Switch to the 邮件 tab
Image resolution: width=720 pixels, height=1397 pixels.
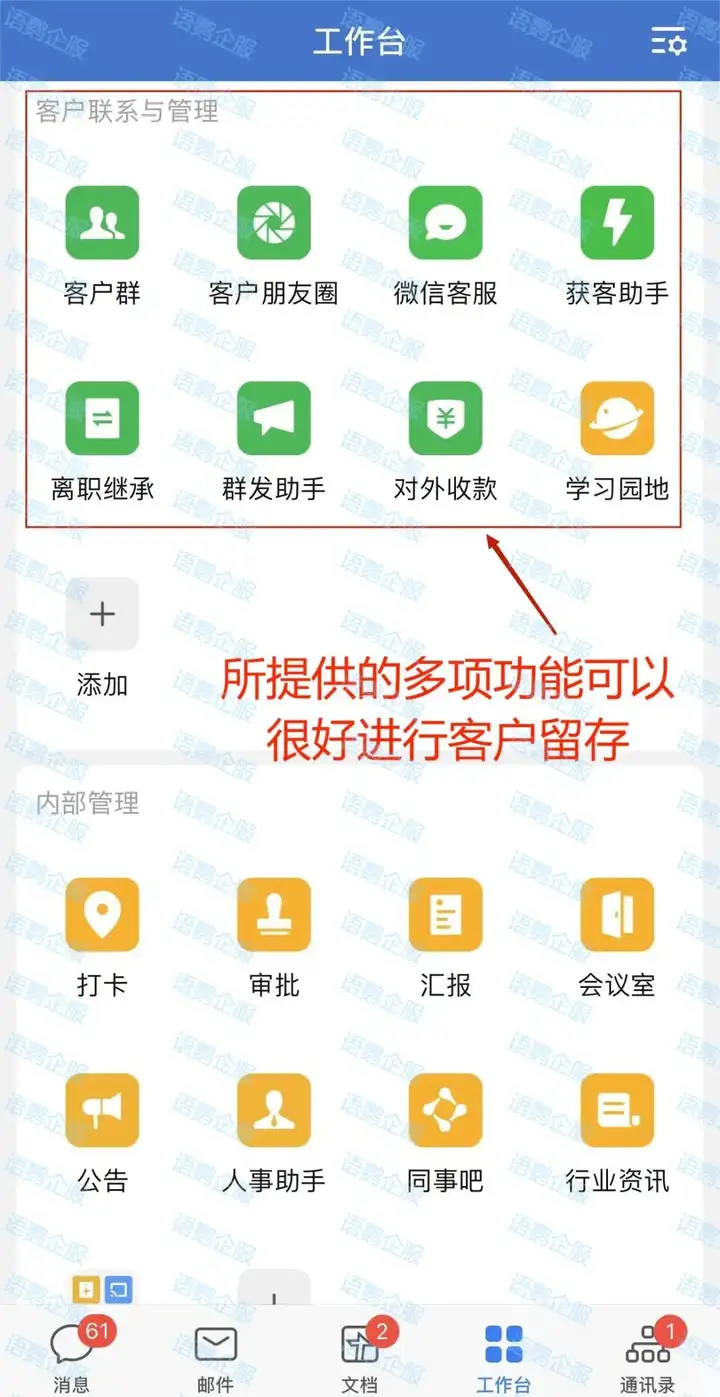(x=215, y=1356)
